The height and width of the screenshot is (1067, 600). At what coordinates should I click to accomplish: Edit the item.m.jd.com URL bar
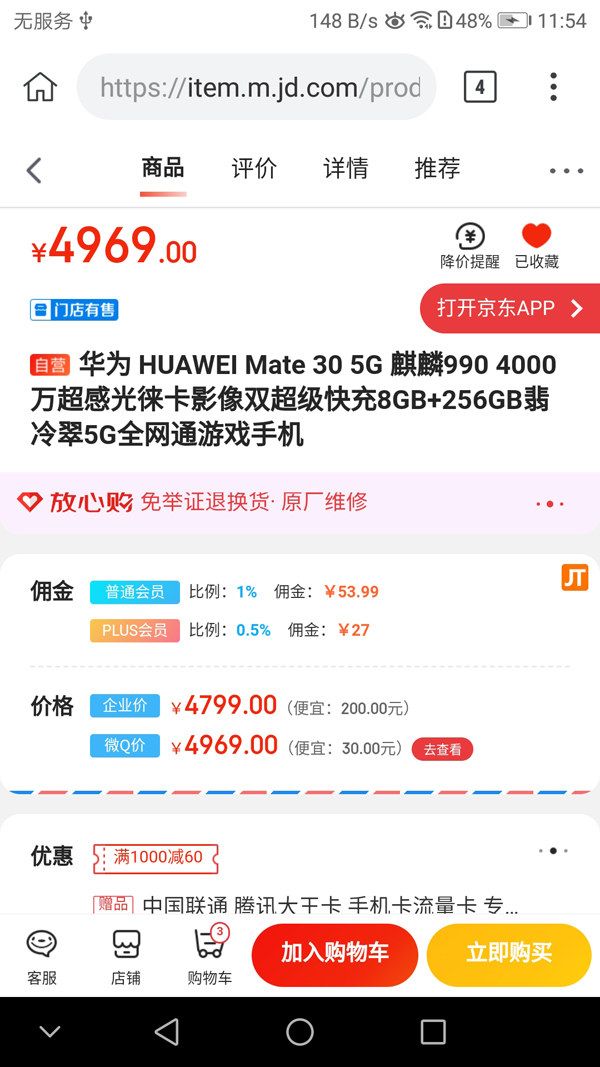258,87
